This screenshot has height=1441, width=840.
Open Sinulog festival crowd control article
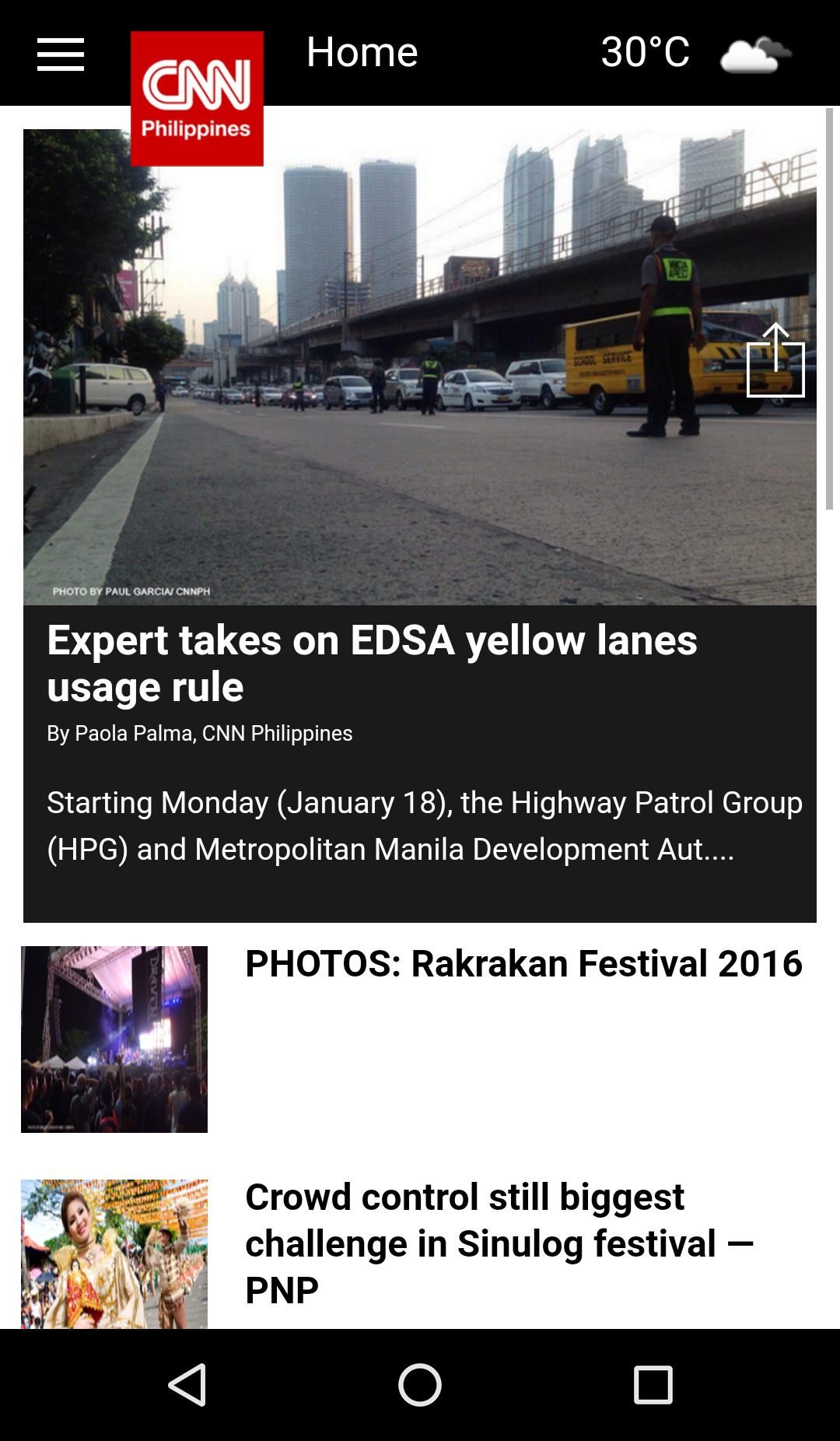(x=498, y=1243)
